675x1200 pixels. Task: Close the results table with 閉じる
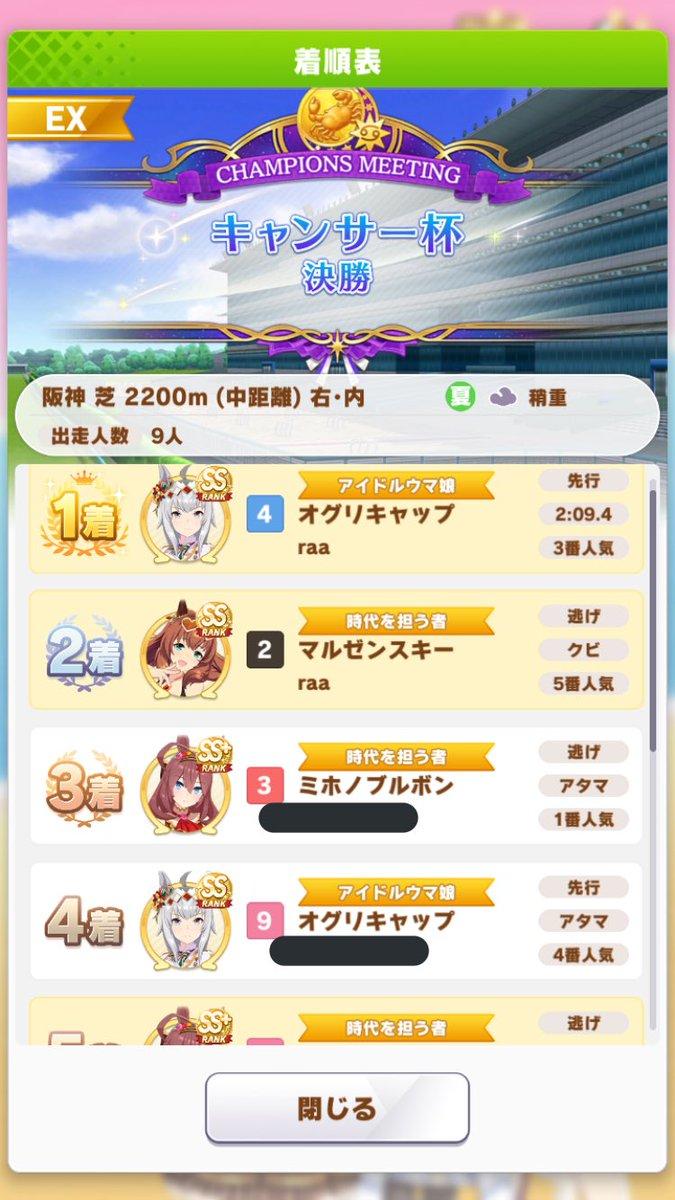(337, 1108)
